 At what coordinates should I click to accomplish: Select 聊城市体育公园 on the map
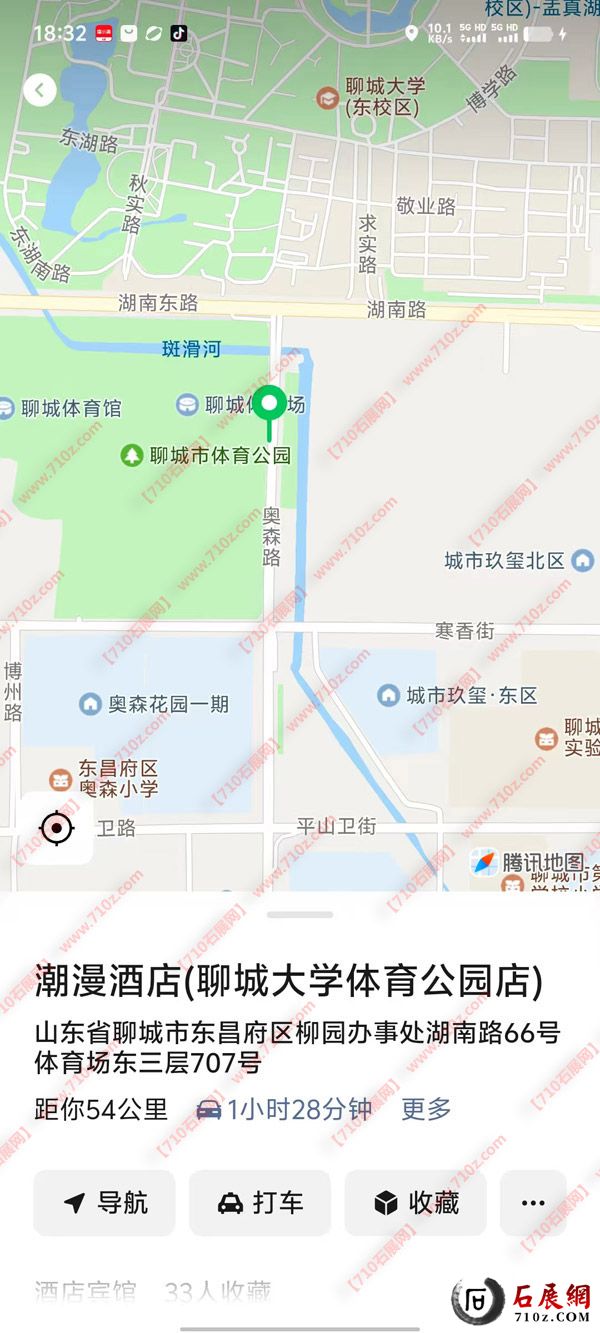pyautogui.click(x=207, y=455)
